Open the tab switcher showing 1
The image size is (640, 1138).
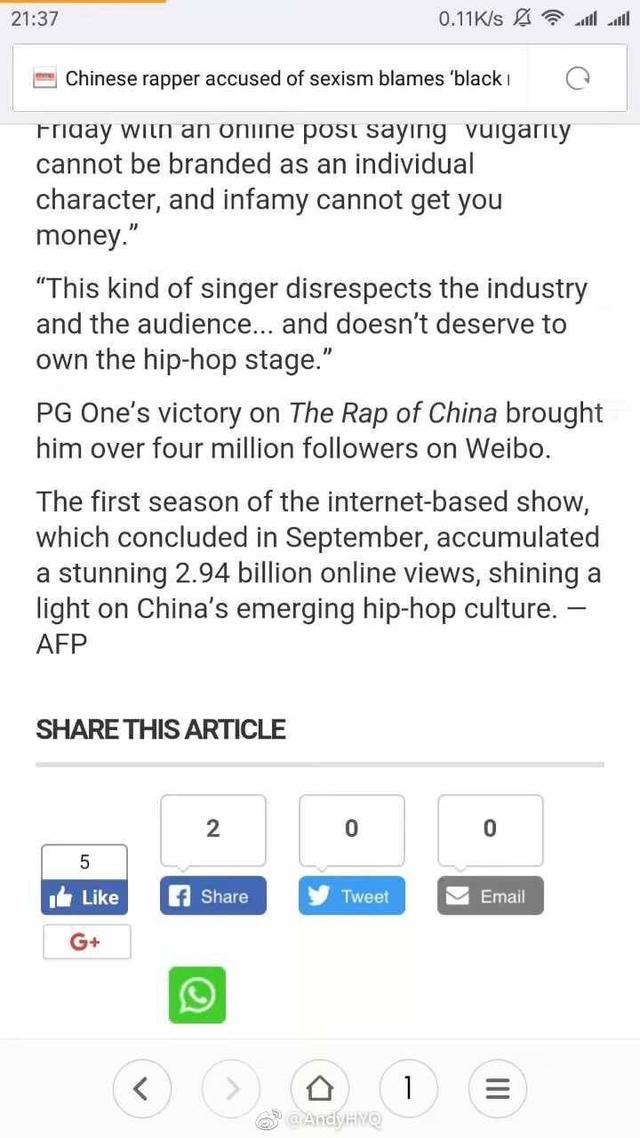408,1087
